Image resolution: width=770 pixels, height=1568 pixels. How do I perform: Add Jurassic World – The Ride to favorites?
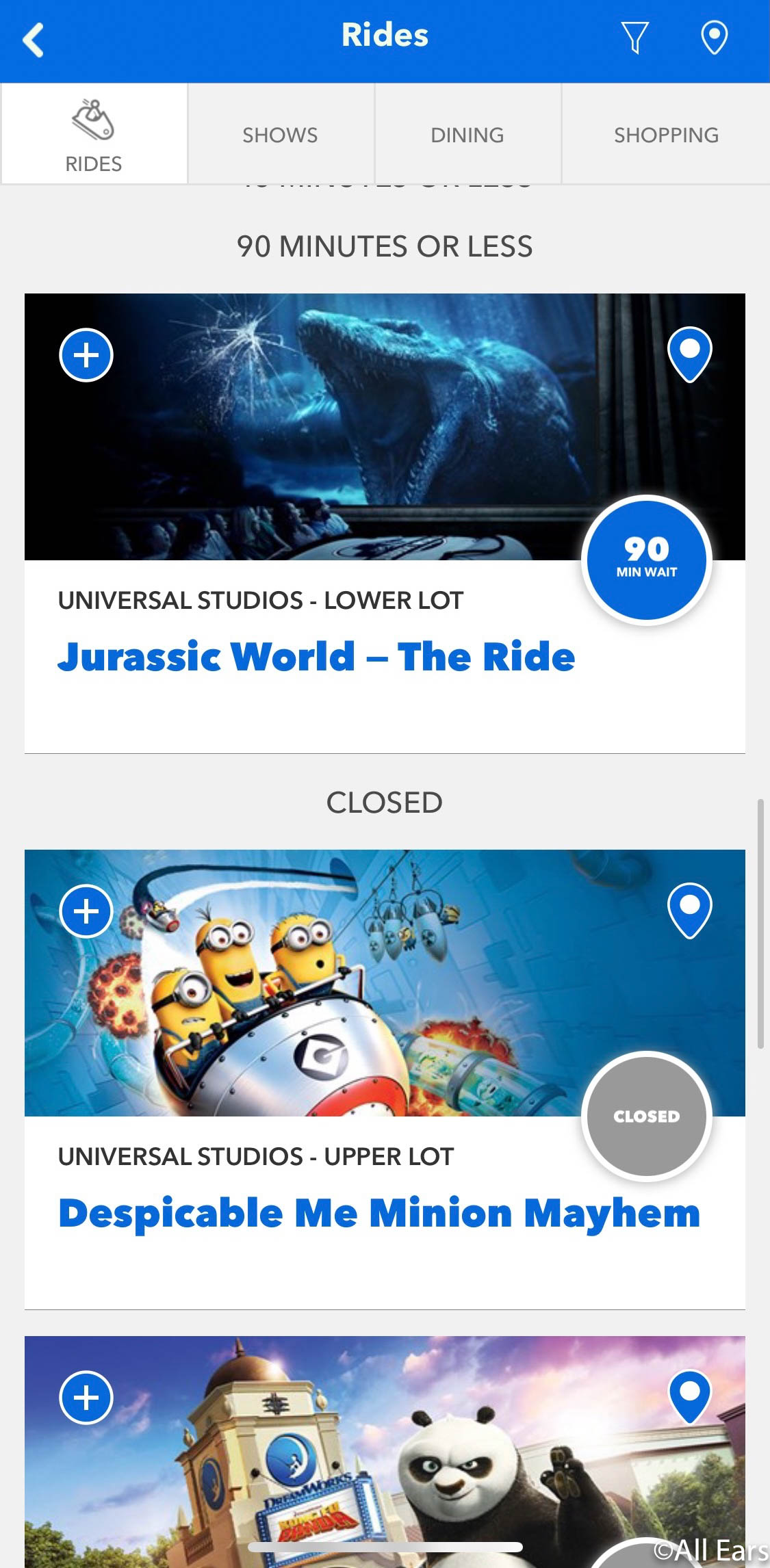pos(86,355)
